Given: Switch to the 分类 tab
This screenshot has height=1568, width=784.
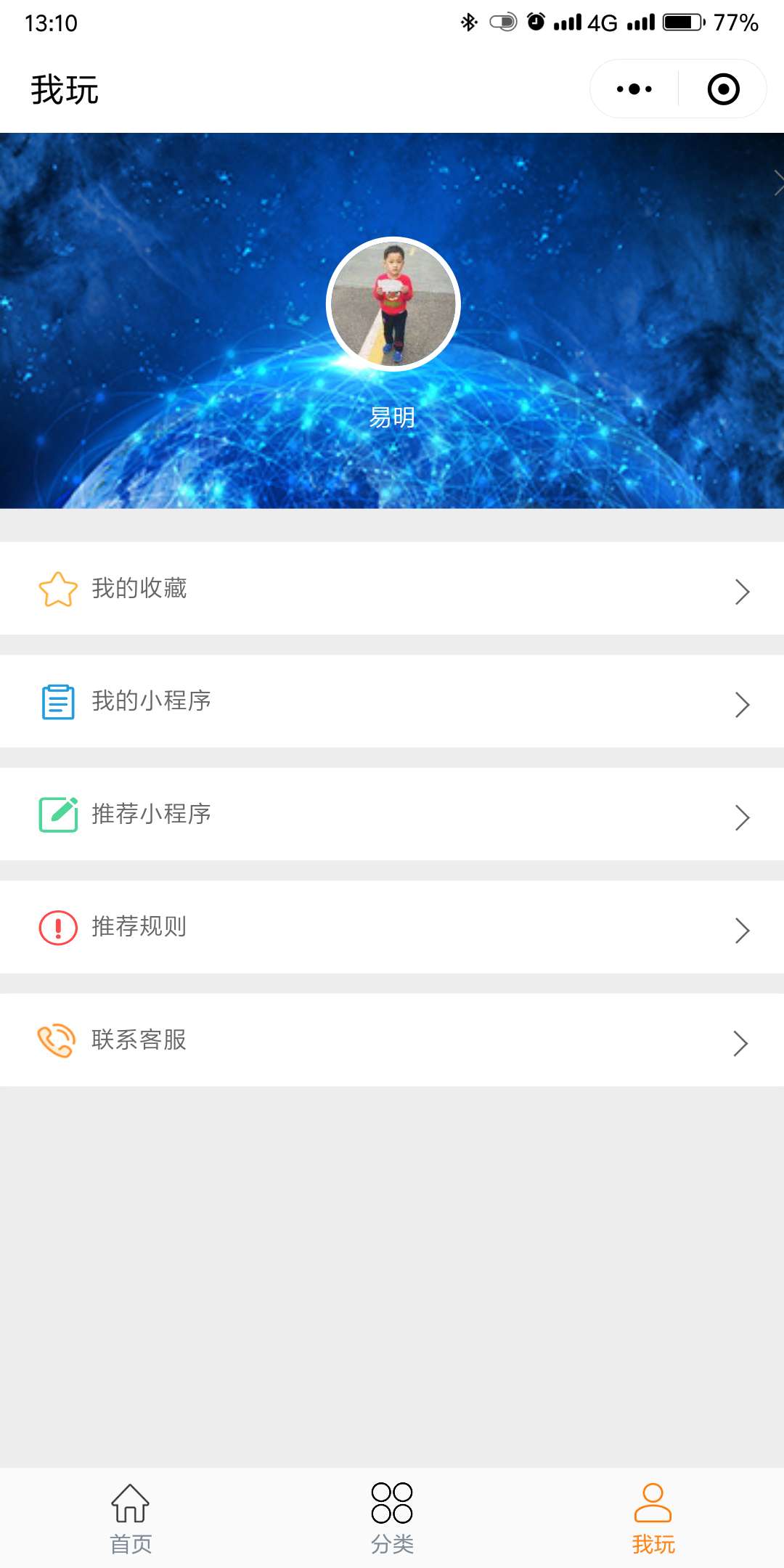Looking at the screenshot, I should (392, 1519).
